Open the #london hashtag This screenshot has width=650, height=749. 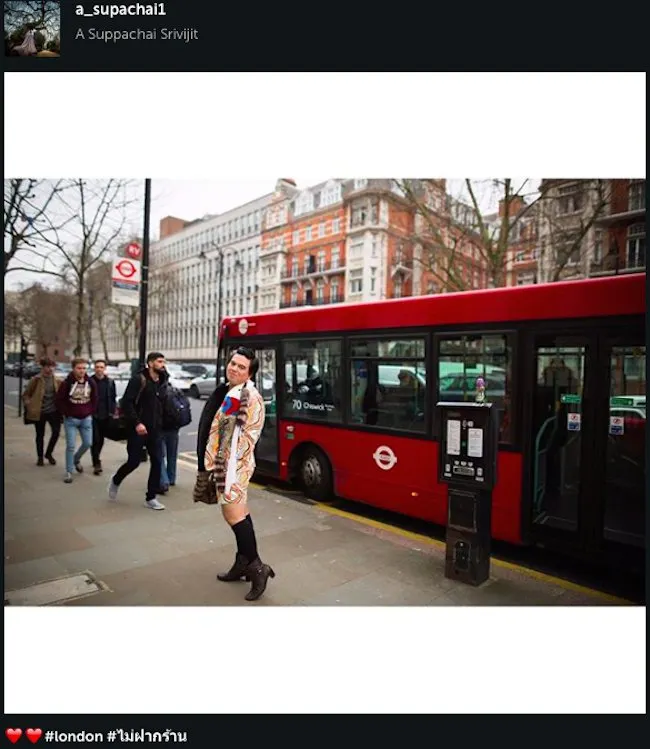74,736
